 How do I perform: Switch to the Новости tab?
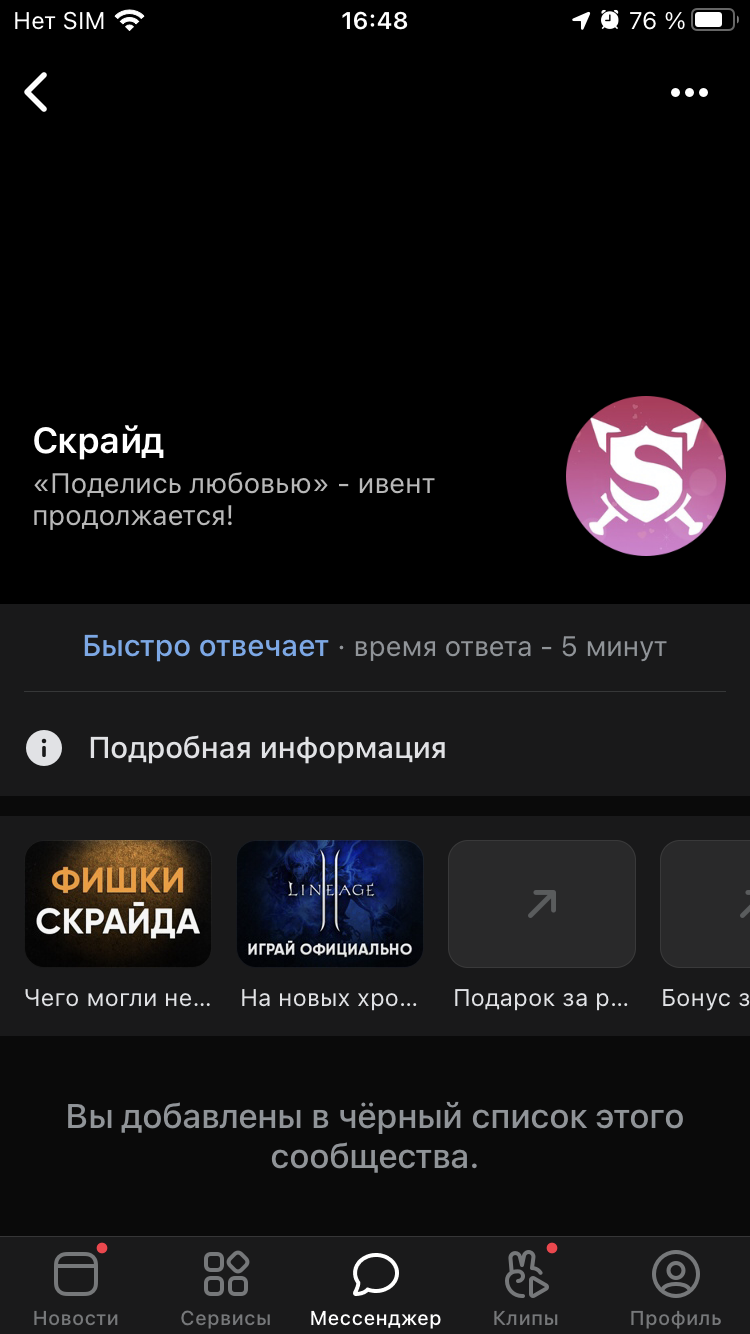(76, 1287)
